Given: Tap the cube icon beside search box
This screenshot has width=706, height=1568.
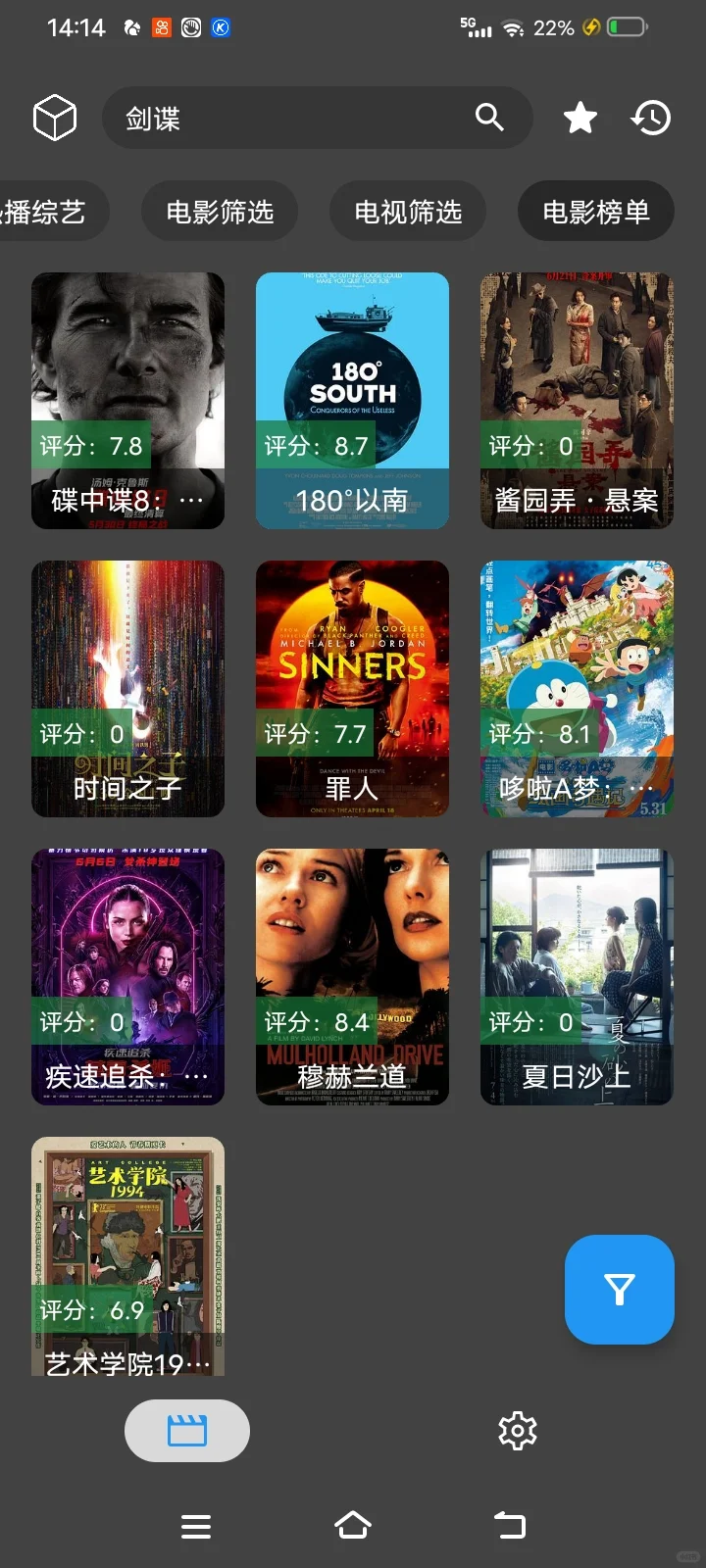Looking at the screenshot, I should click(x=55, y=119).
